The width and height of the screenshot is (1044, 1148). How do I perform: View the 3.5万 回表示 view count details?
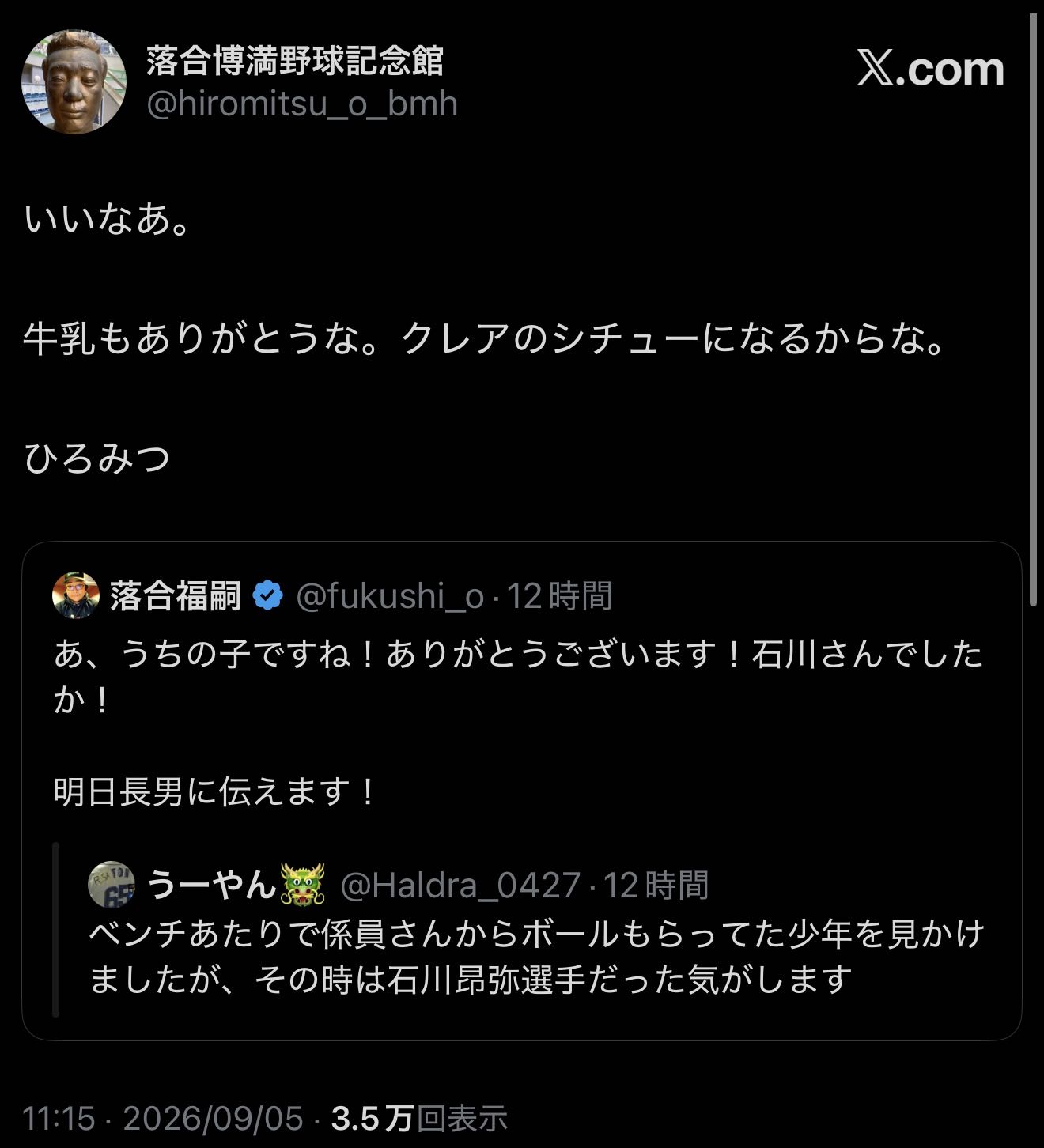point(419,1118)
